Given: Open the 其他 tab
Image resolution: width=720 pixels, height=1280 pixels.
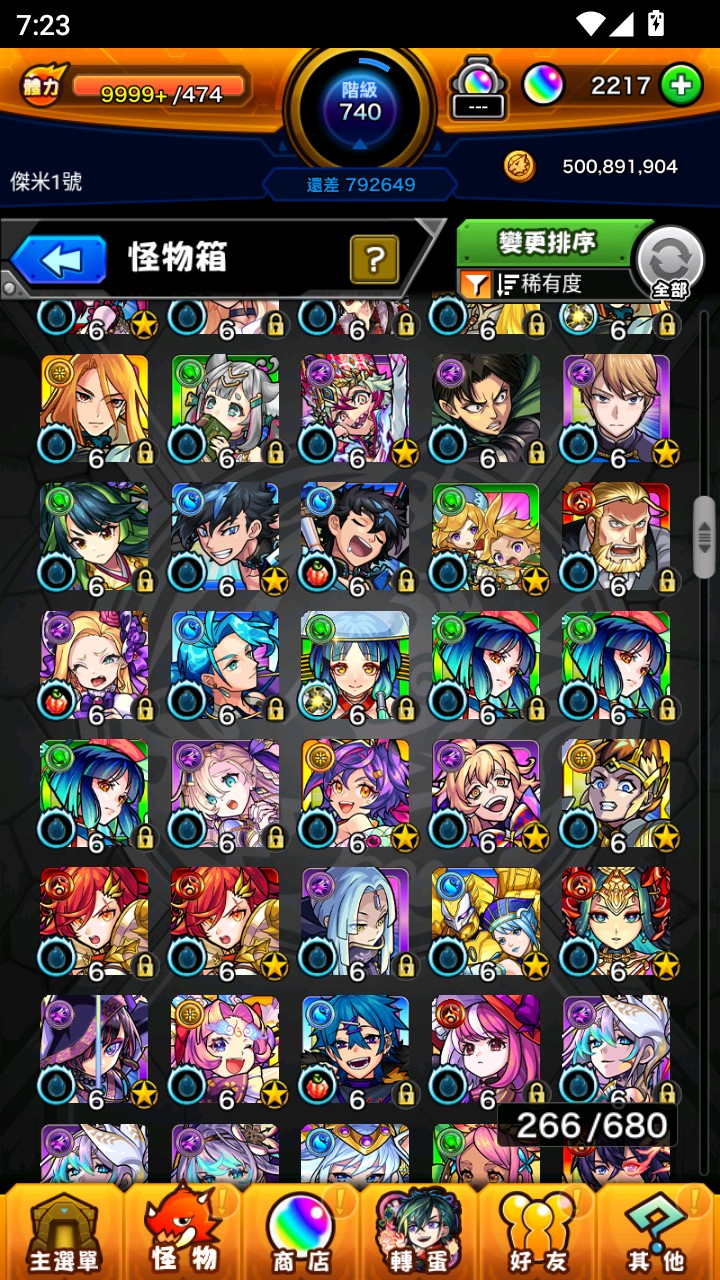Looking at the screenshot, I should pyautogui.click(x=658, y=1232).
